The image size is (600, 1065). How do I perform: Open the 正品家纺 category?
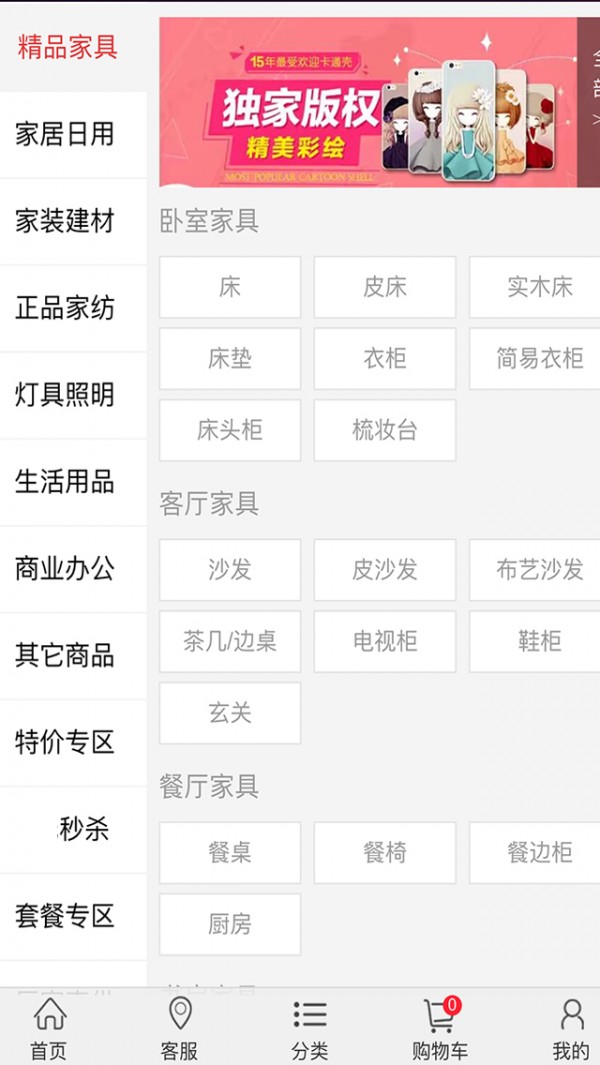66,308
